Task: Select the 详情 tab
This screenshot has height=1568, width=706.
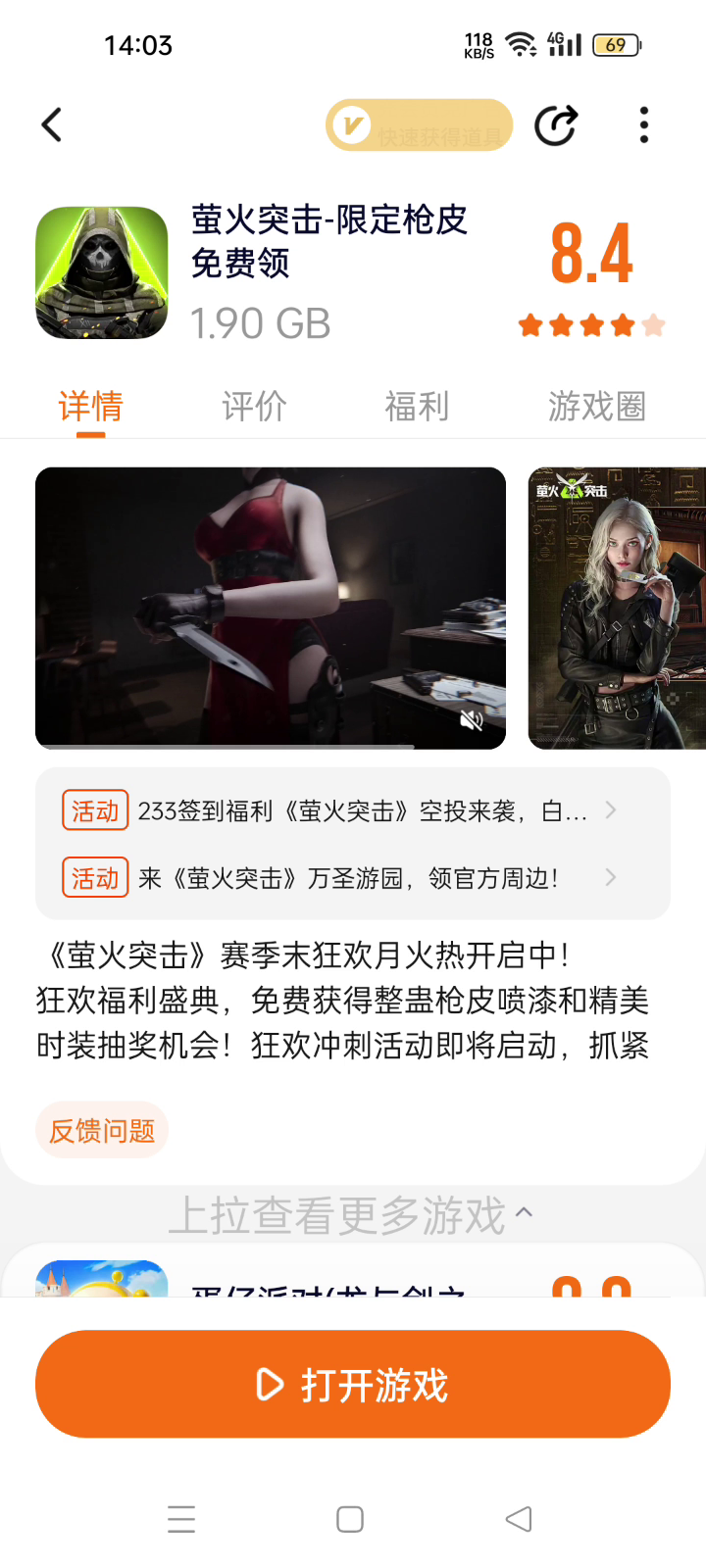Action: 90,406
